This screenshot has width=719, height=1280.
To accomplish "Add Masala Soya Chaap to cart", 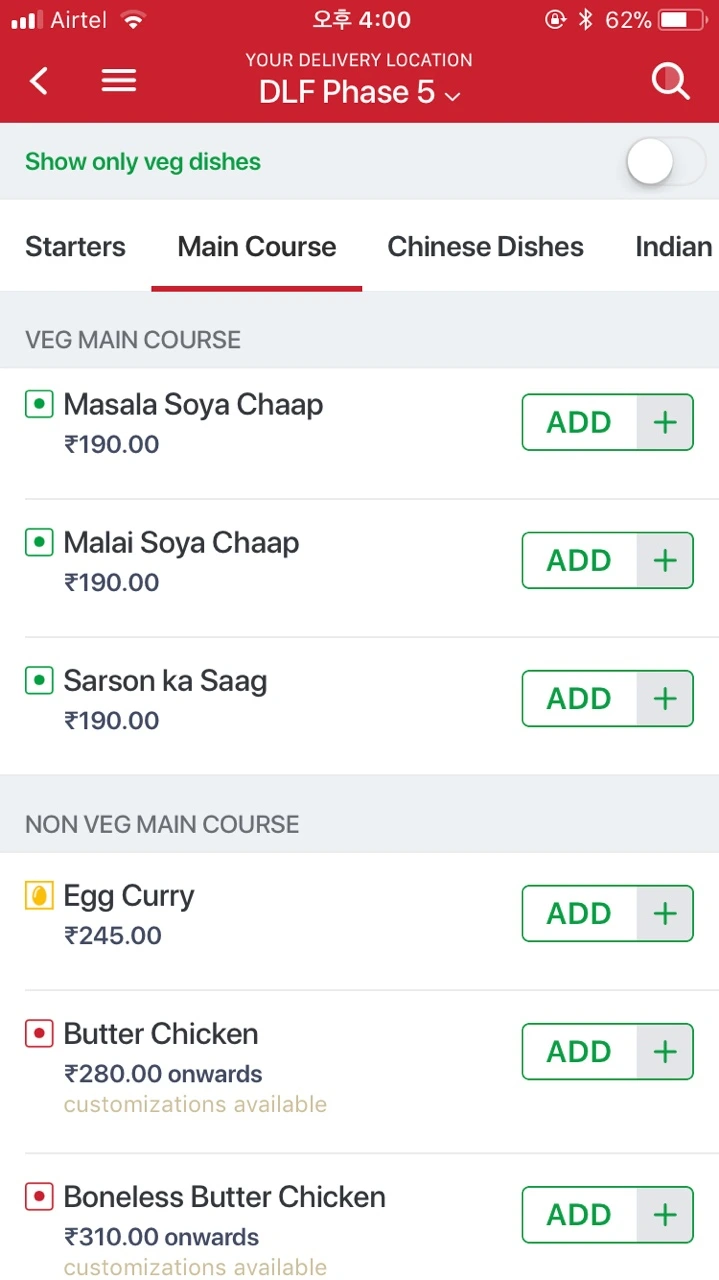I will (607, 422).
